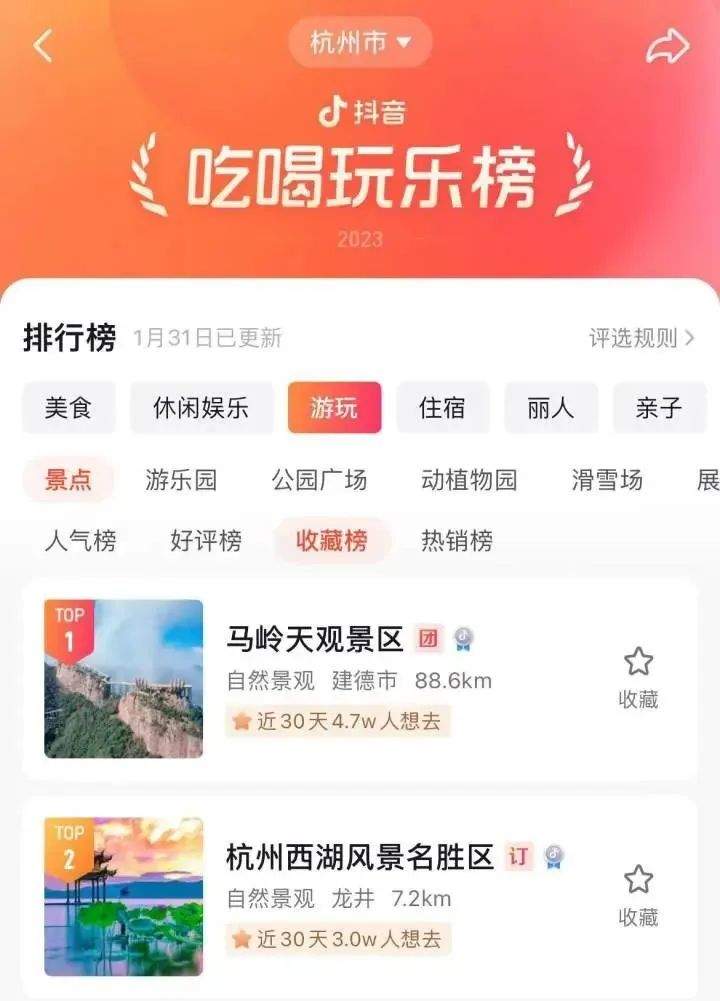Image resolution: width=720 pixels, height=1001 pixels.
Task: Switch to the 住宿 category
Action: [x=443, y=408]
